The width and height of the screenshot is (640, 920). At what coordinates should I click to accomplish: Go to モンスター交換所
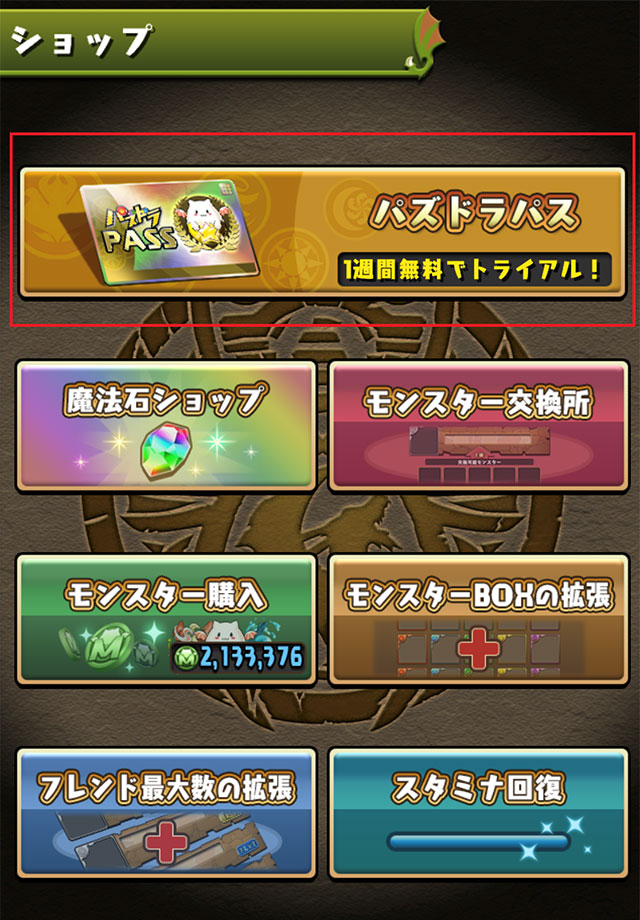coord(477,426)
